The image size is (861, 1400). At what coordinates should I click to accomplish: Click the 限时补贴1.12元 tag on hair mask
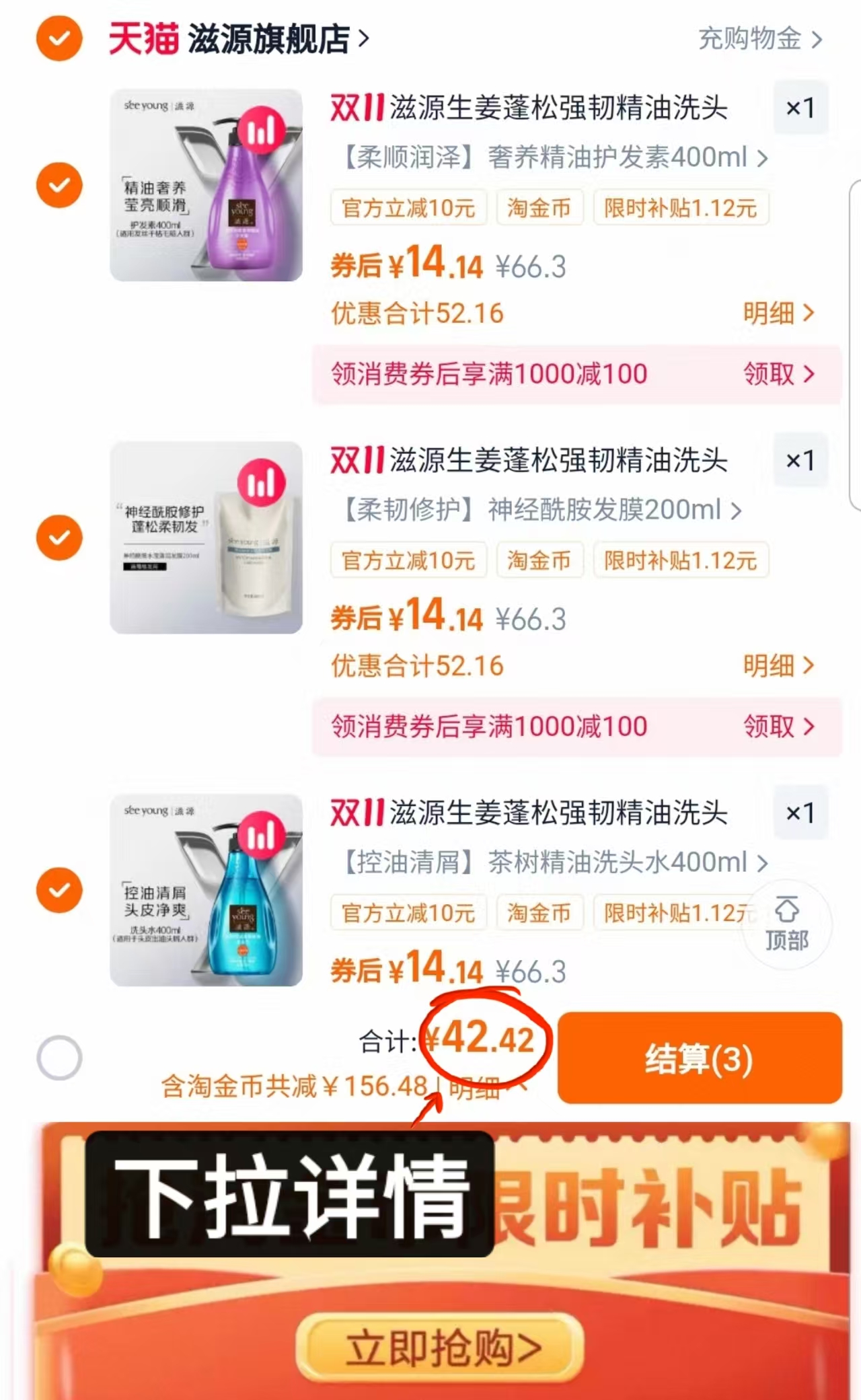pos(681,560)
